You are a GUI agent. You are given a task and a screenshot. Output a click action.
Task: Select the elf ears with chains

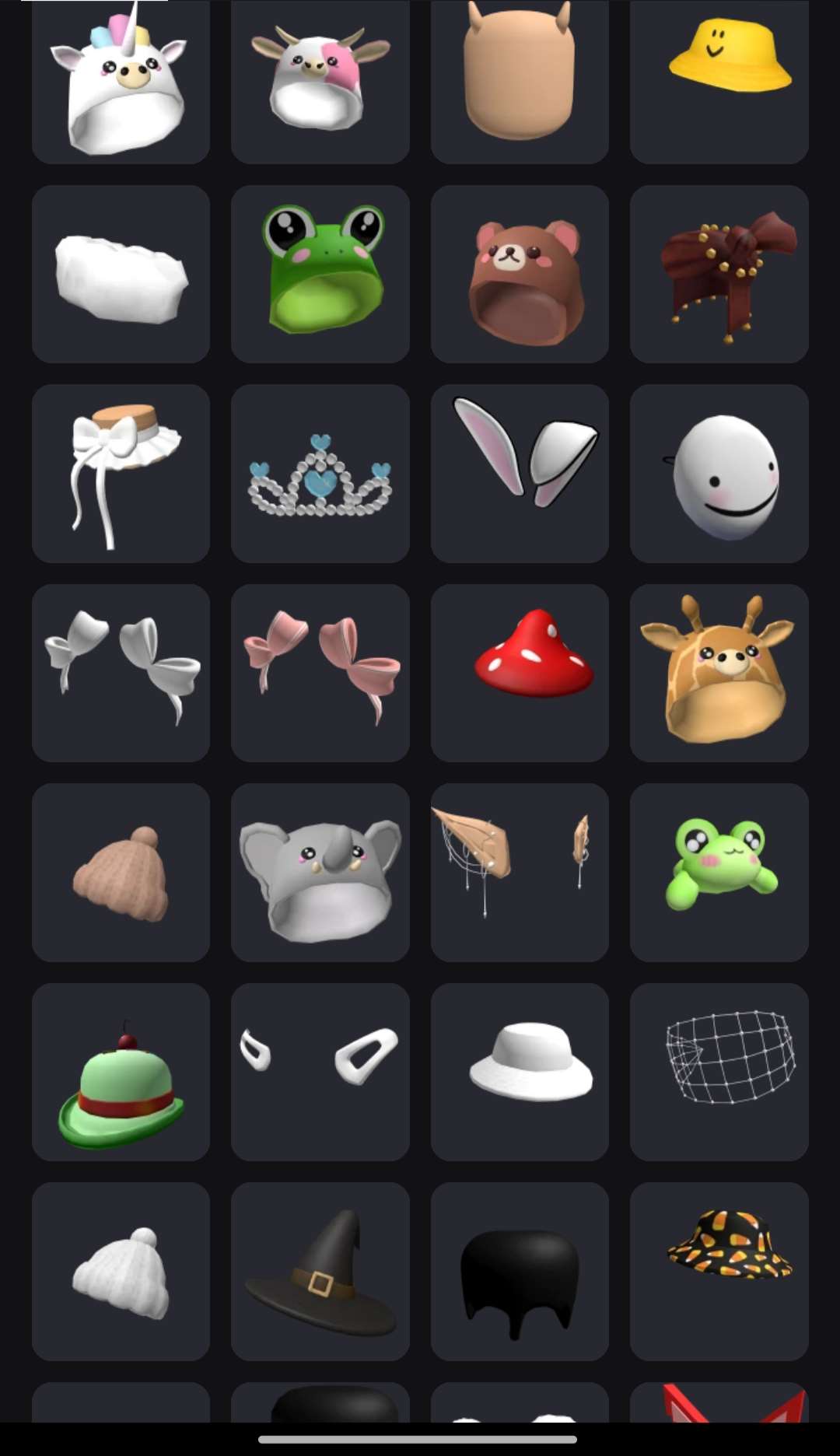pyautogui.click(x=520, y=872)
